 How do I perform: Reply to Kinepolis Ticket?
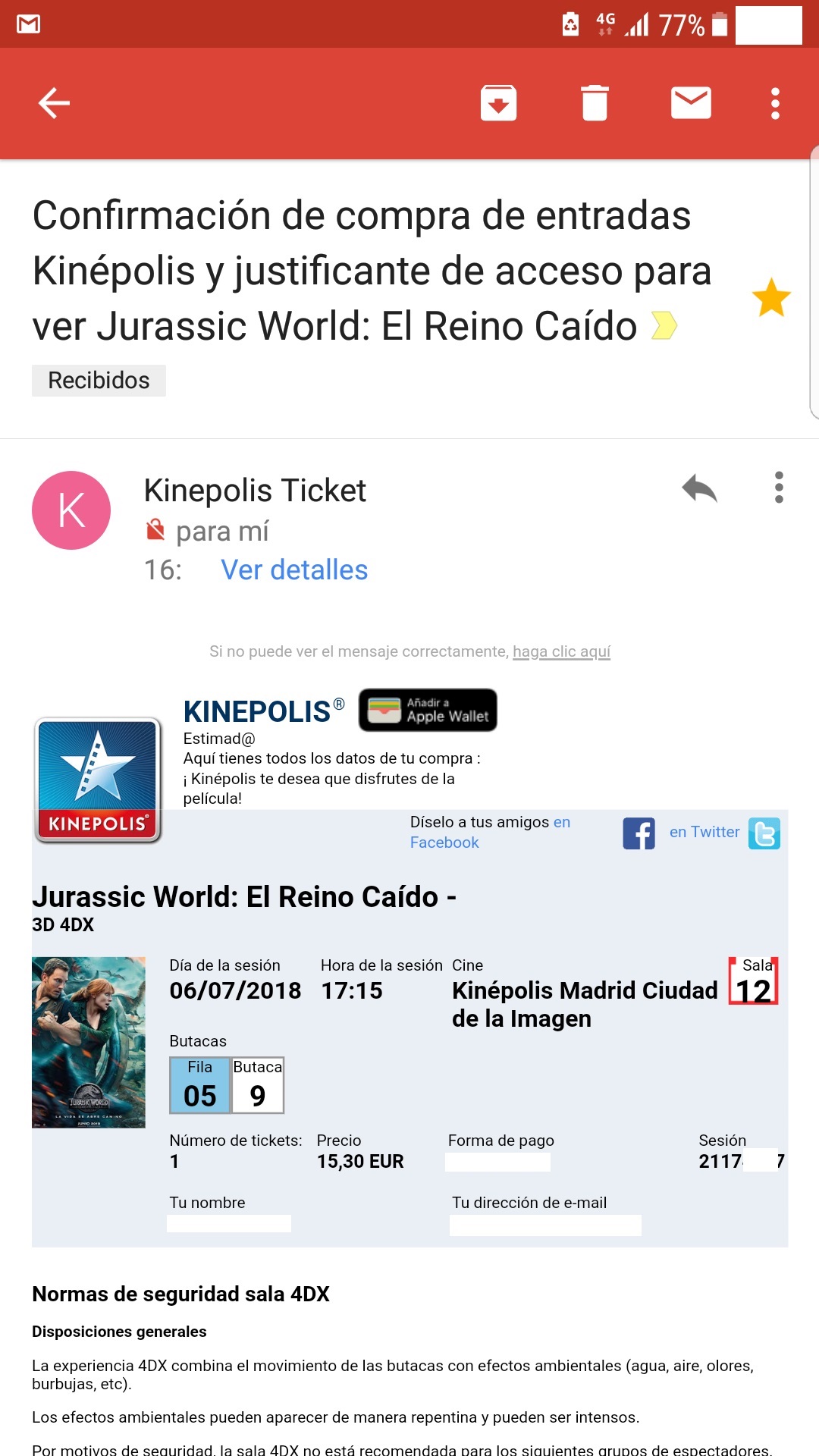click(x=699, y=488)
